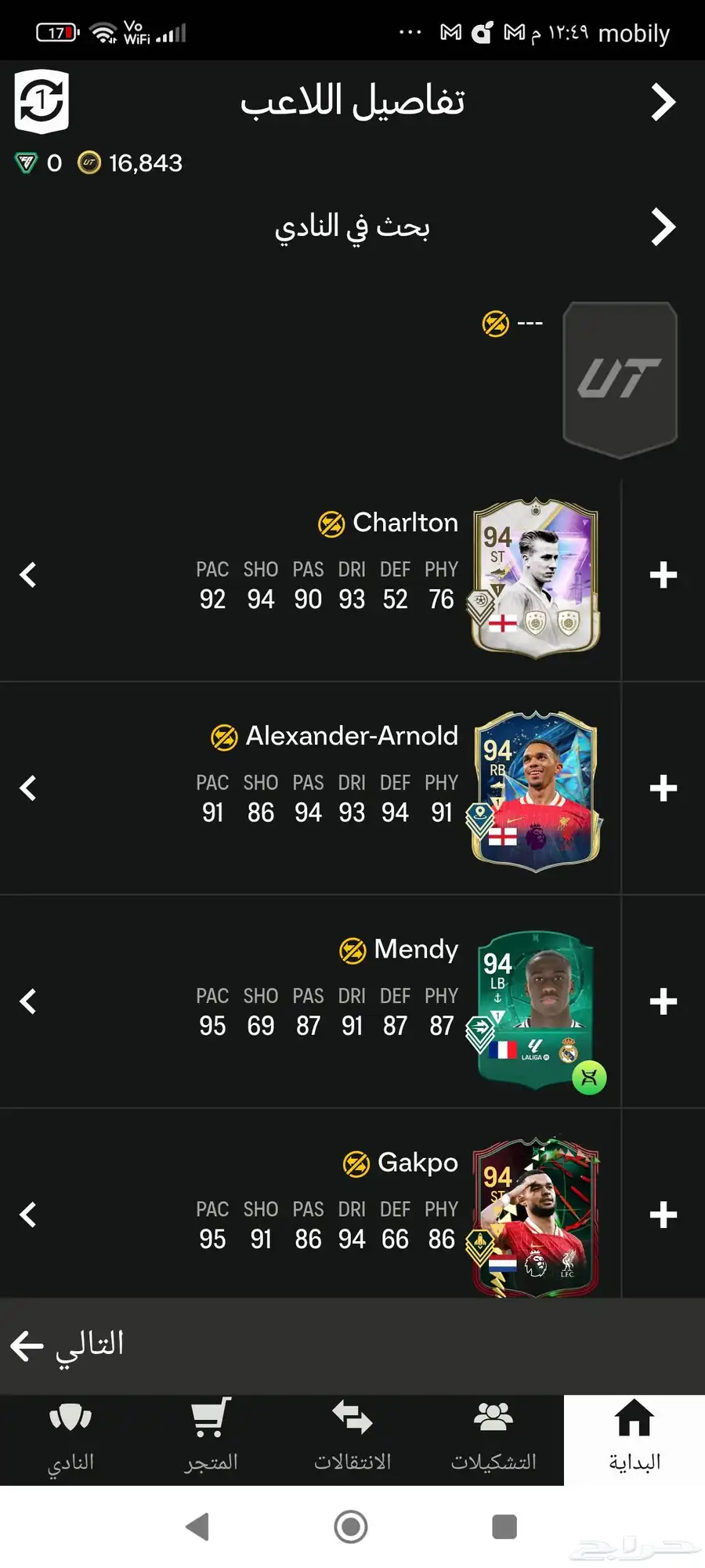Expand the left arrow on Mendy's row
This screenshot has height=1568, width=705.
pos(28,1001)
